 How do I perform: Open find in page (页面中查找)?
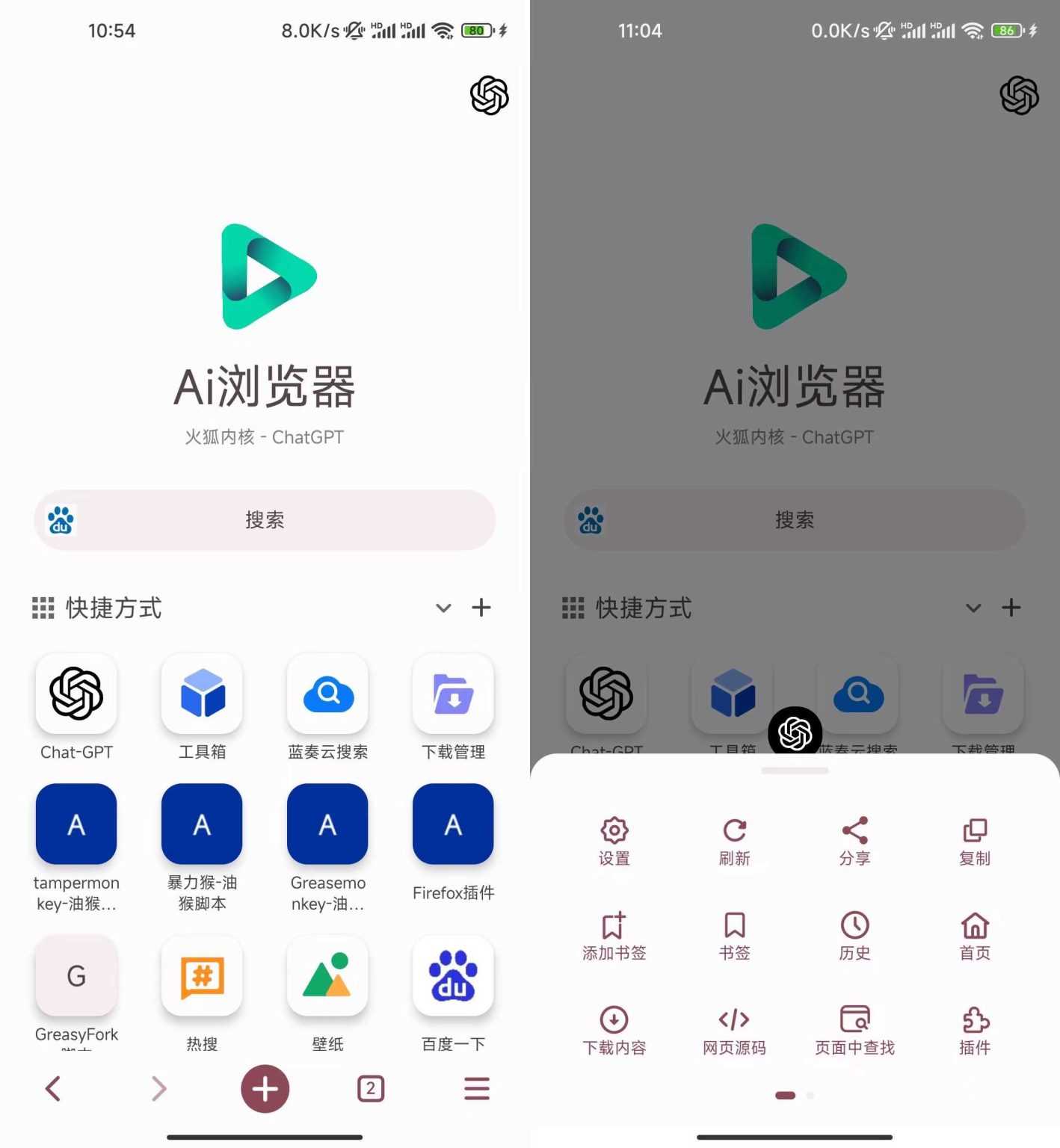click(x=854, y=1030)
